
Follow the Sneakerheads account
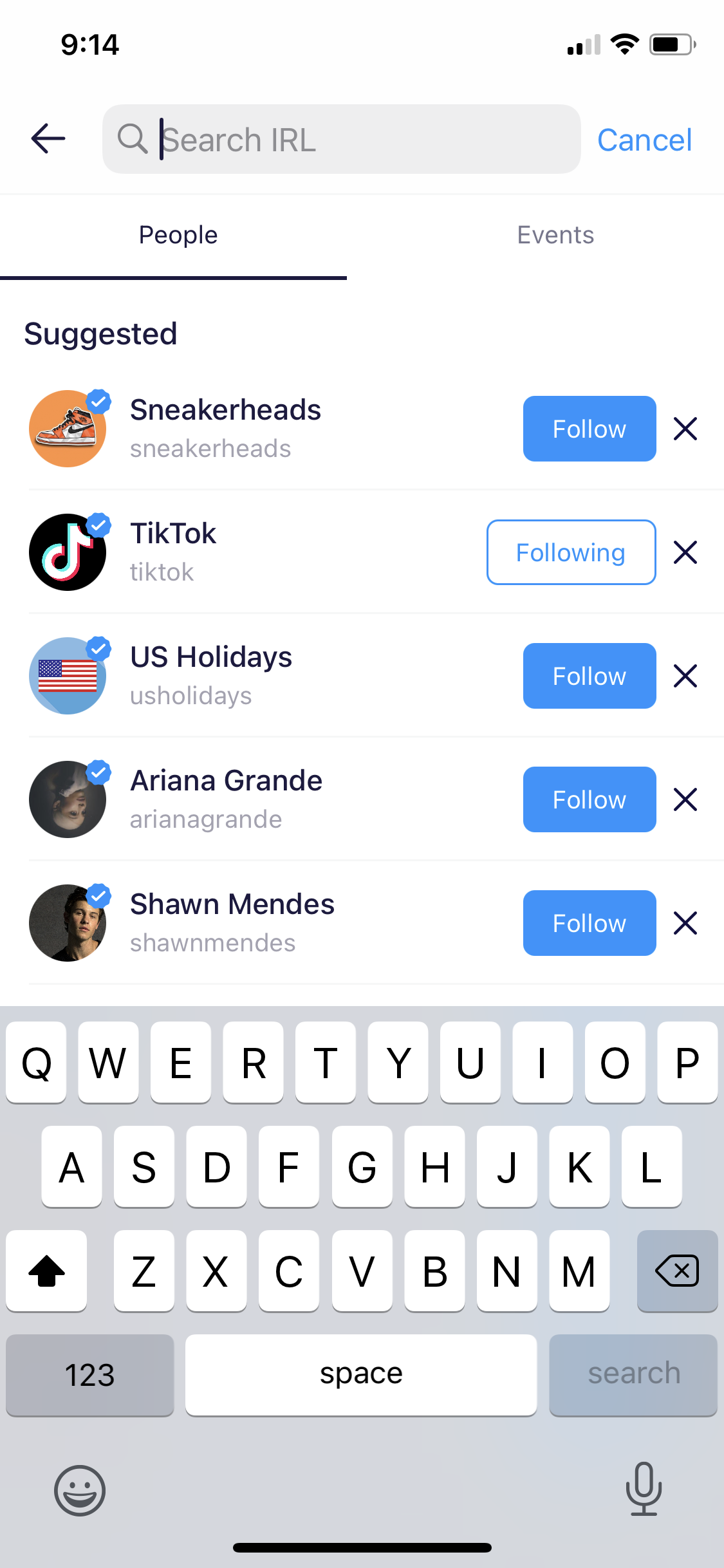589,428
